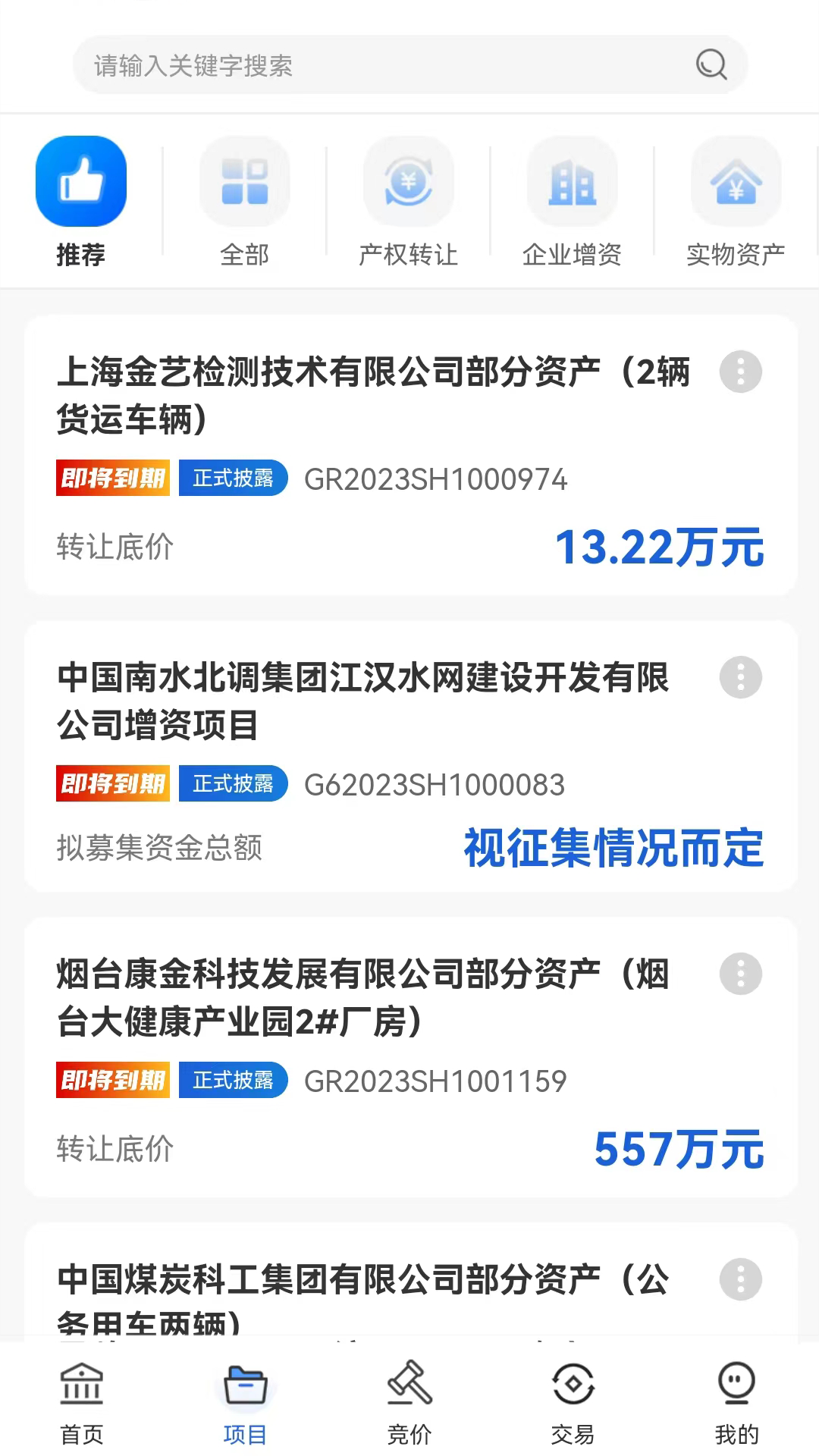Screen dimensions: 819x1456
Task: Select the 推荐 thumbs-up icon
Action: (81, 180)
